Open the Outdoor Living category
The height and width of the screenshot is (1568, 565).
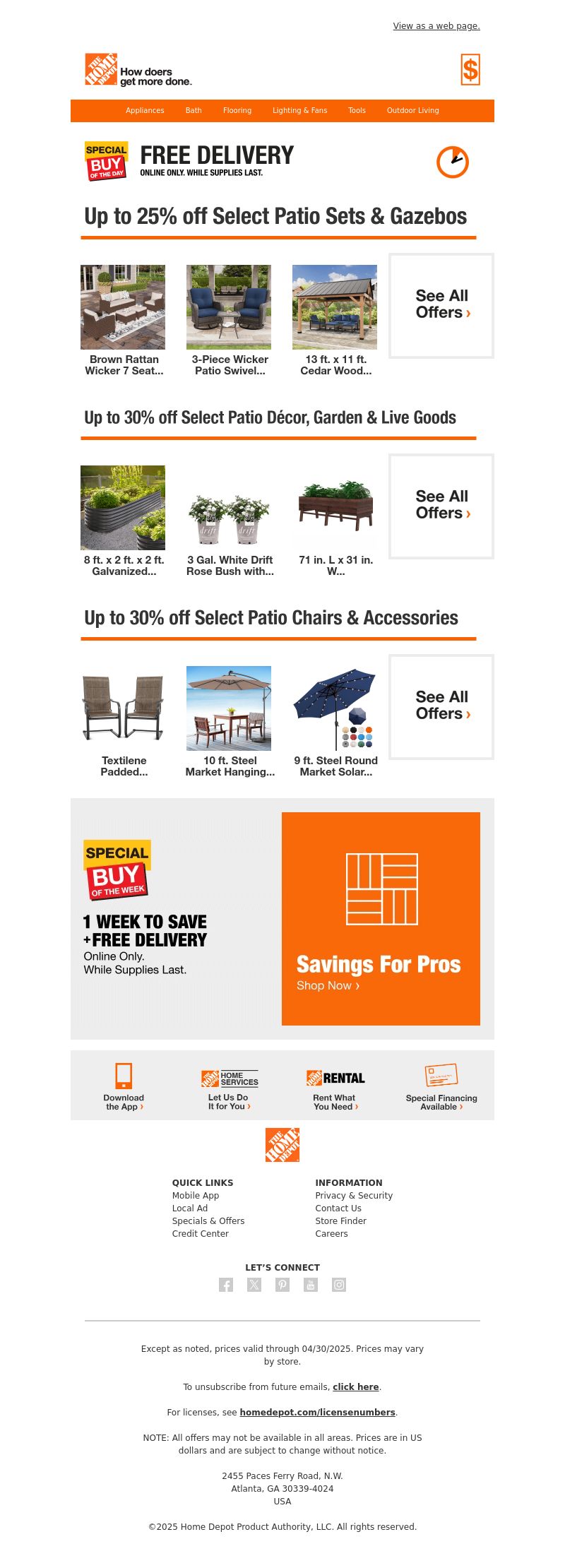click(412, 111)
